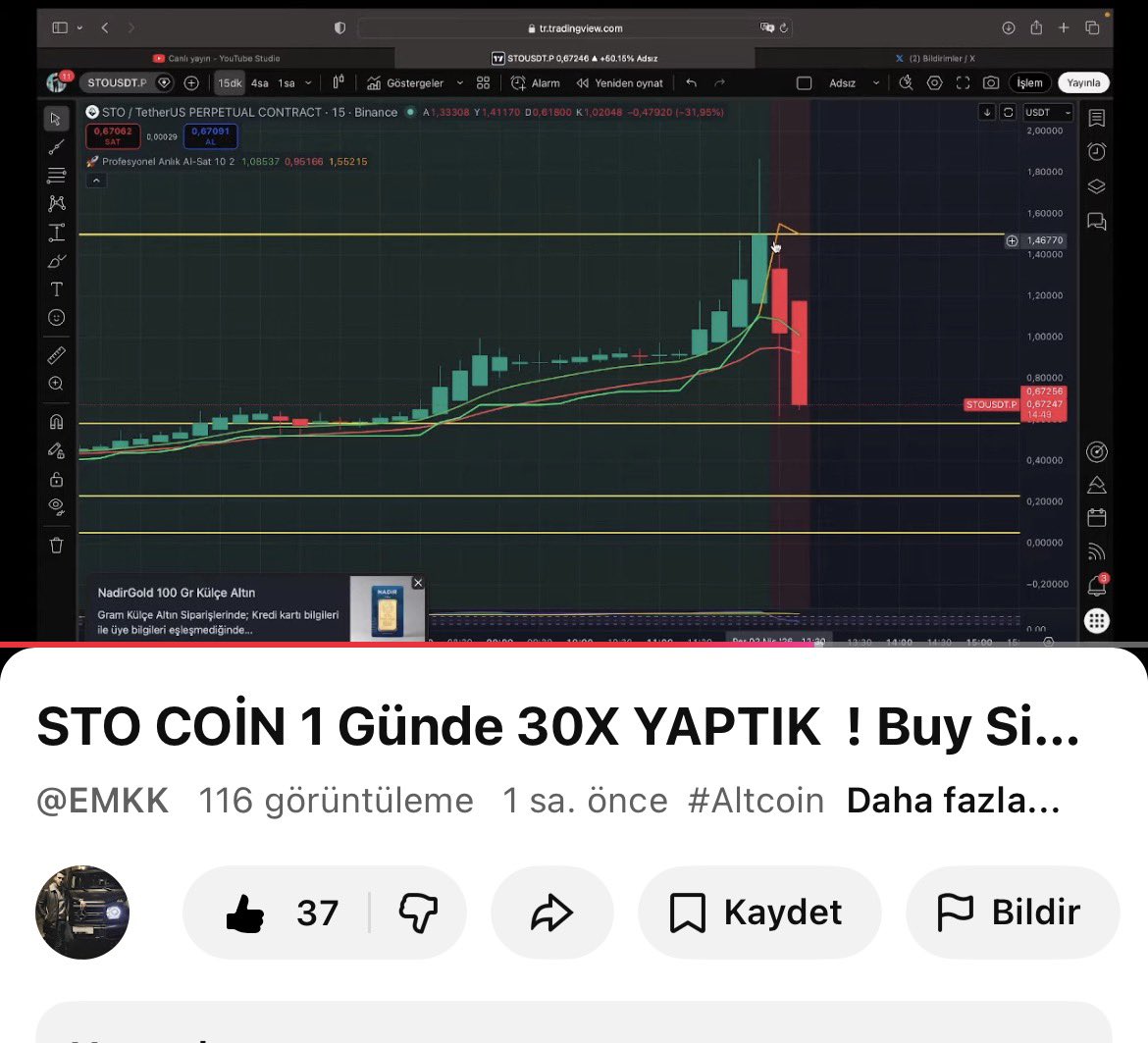The image size is (1148, 1043).
Task: Share the video using the arrow button
Action: (551, 913)
